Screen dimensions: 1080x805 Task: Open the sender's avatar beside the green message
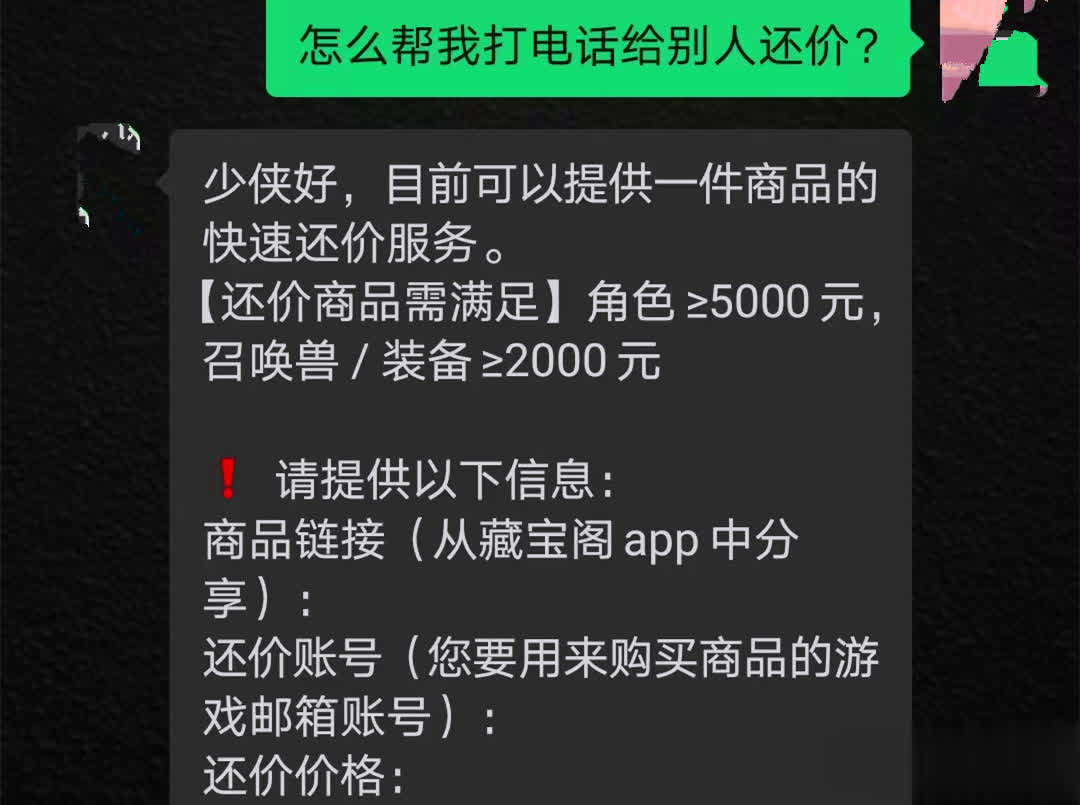point(993,47)
